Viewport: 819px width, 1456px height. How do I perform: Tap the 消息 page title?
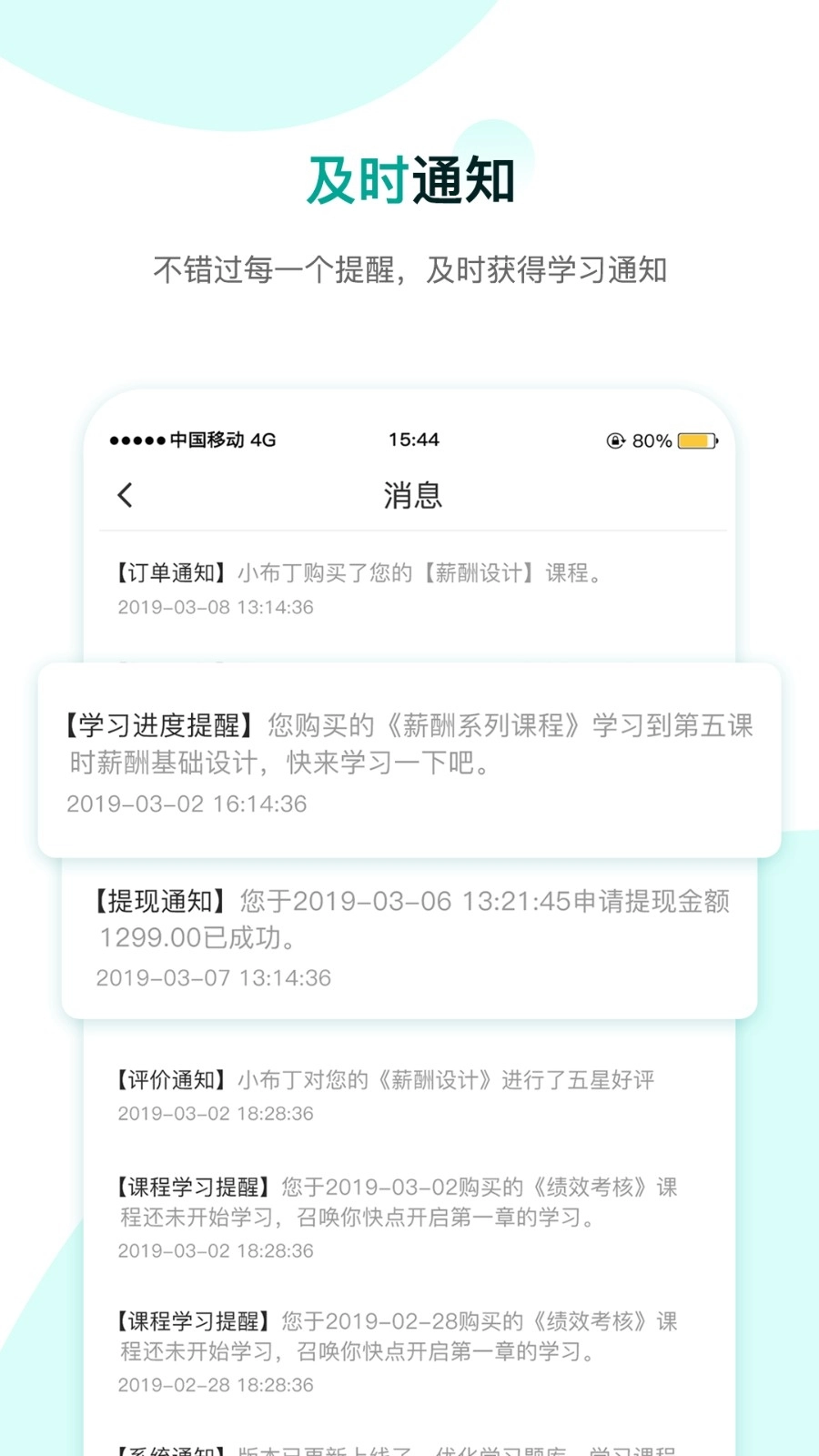tap(413, 496)
